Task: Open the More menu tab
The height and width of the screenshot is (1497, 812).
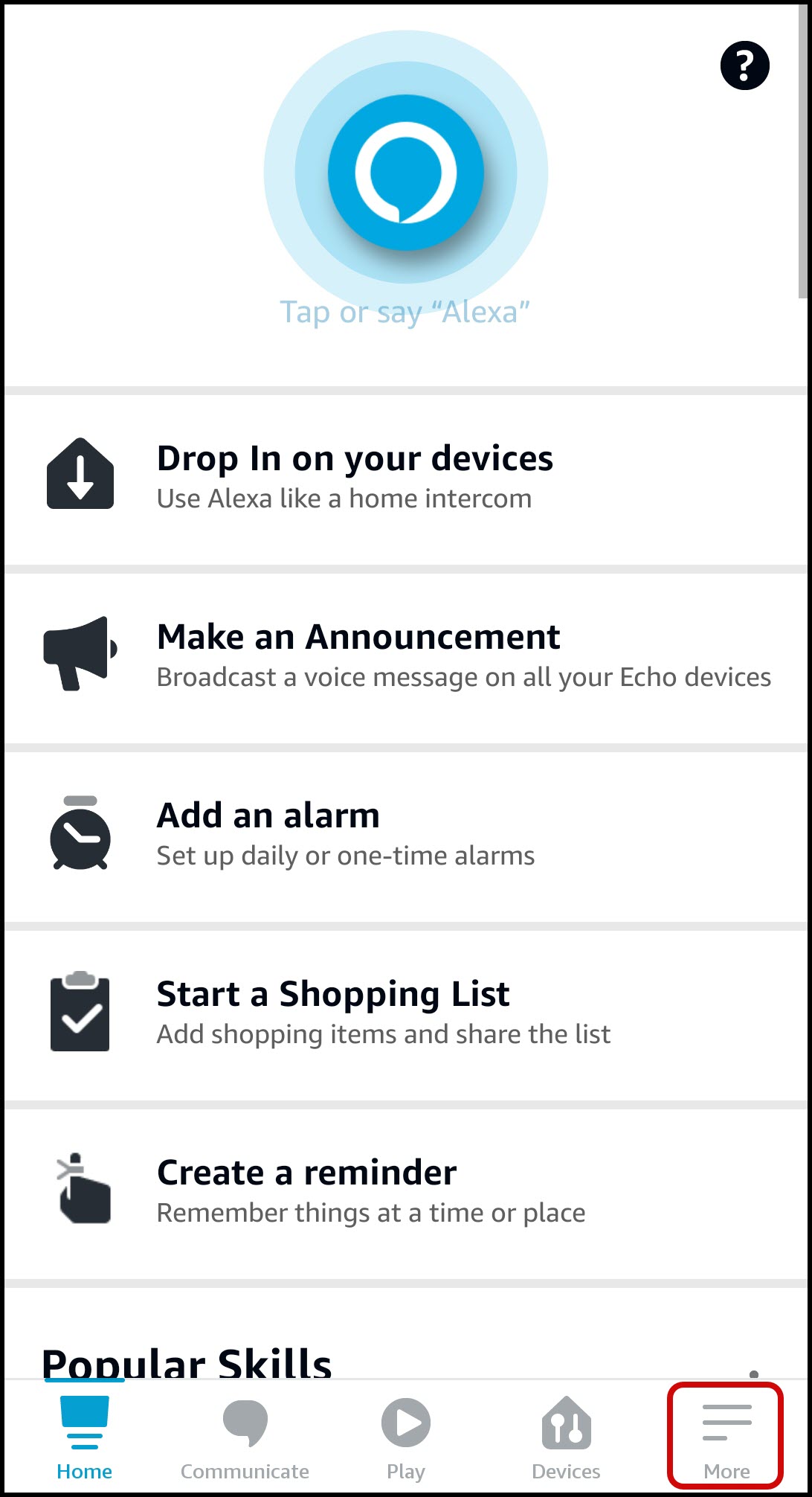Action: pos(726,1437)
